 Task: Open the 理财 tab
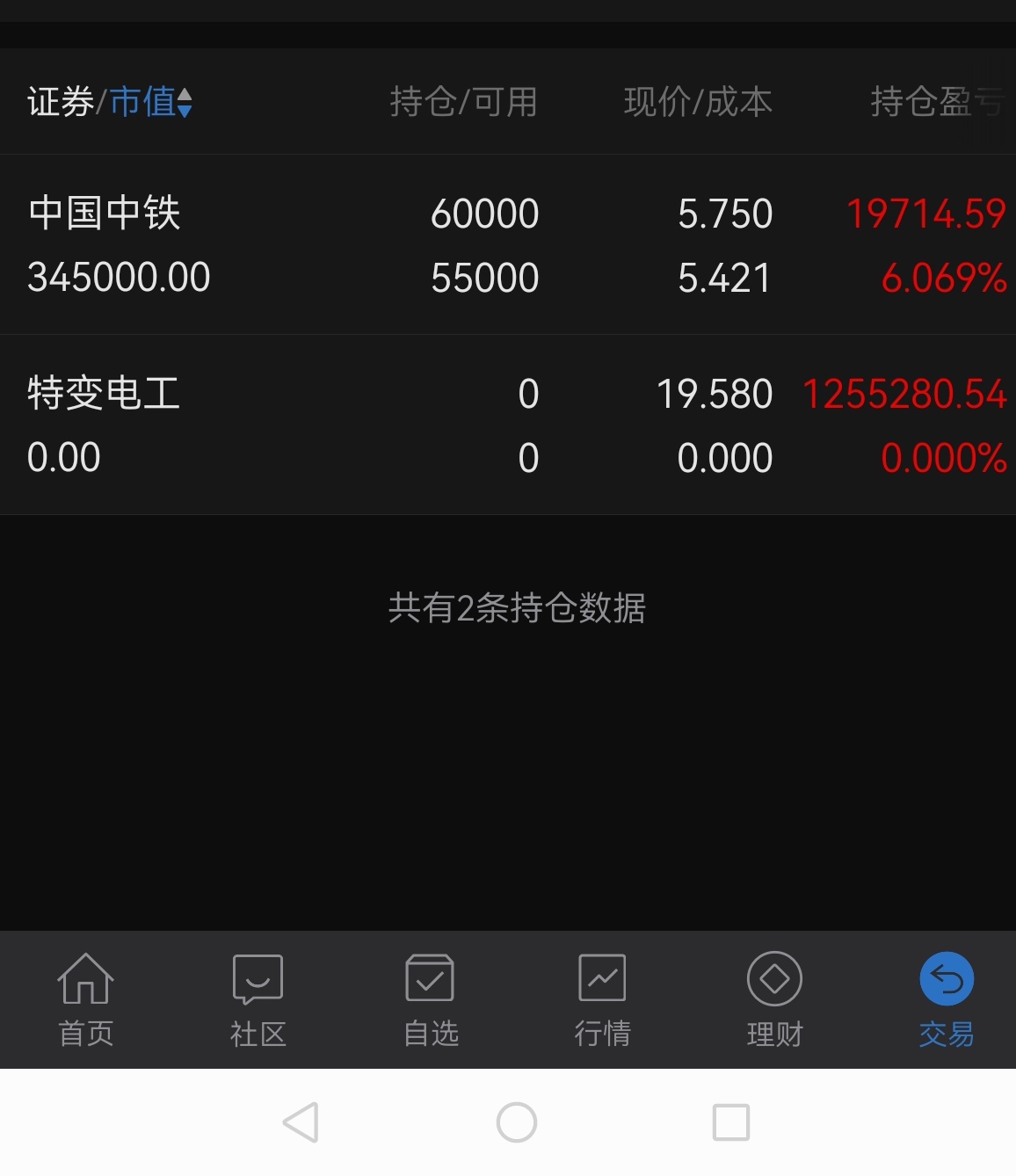[774, 1000]
